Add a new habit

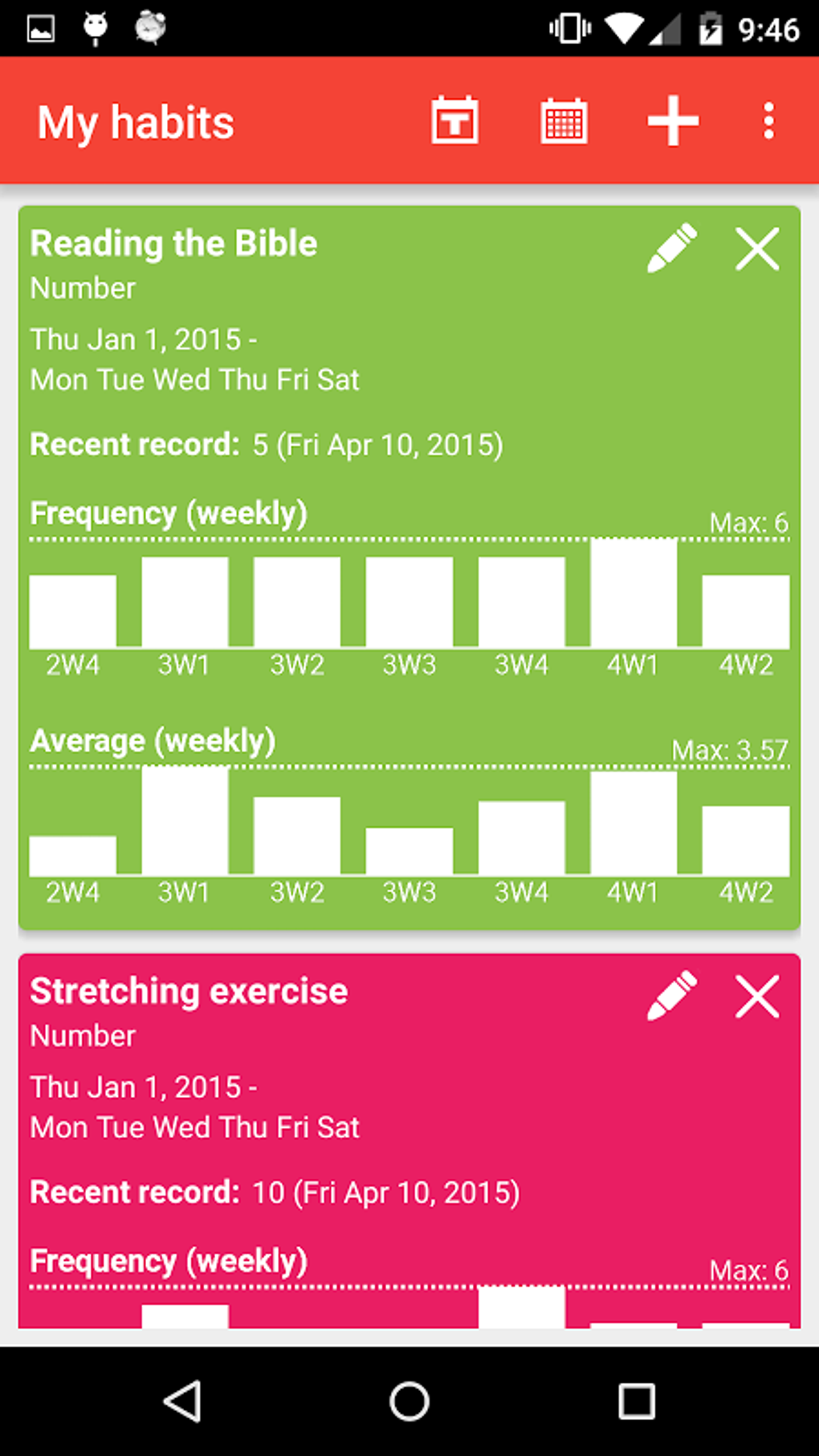[673, 121]
